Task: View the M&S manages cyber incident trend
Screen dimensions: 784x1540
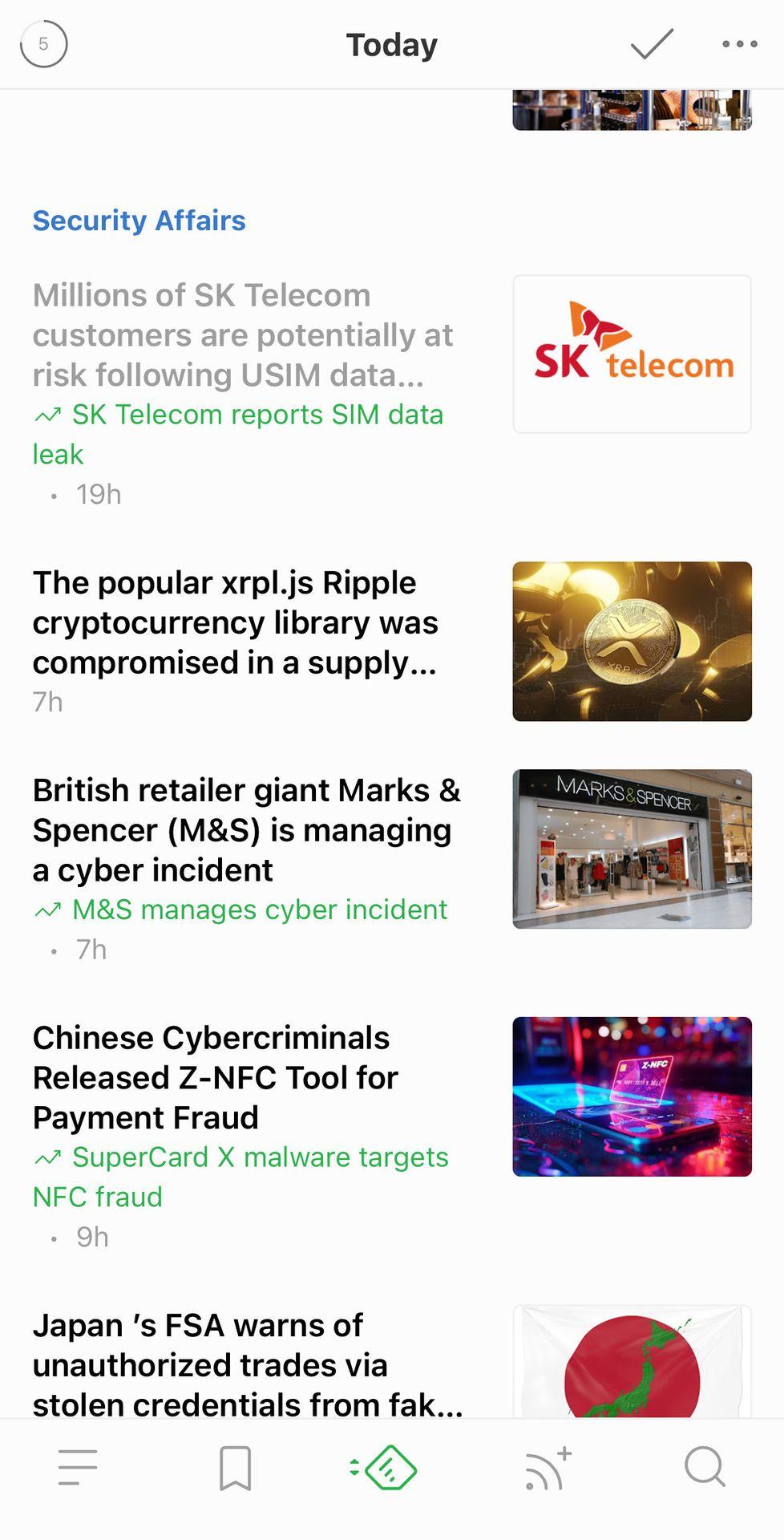Action: [x=240, y=910]
